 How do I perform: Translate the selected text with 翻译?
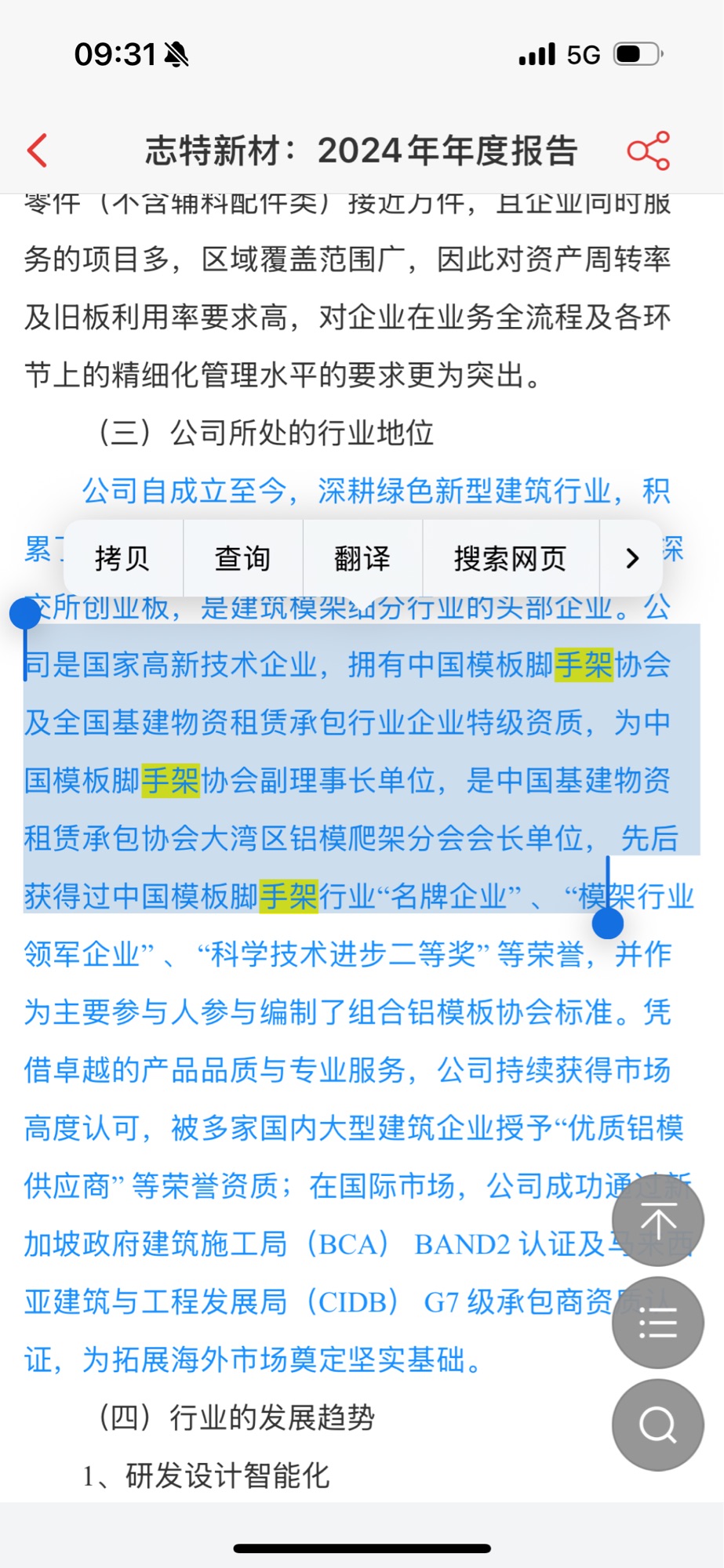point(362,559)
